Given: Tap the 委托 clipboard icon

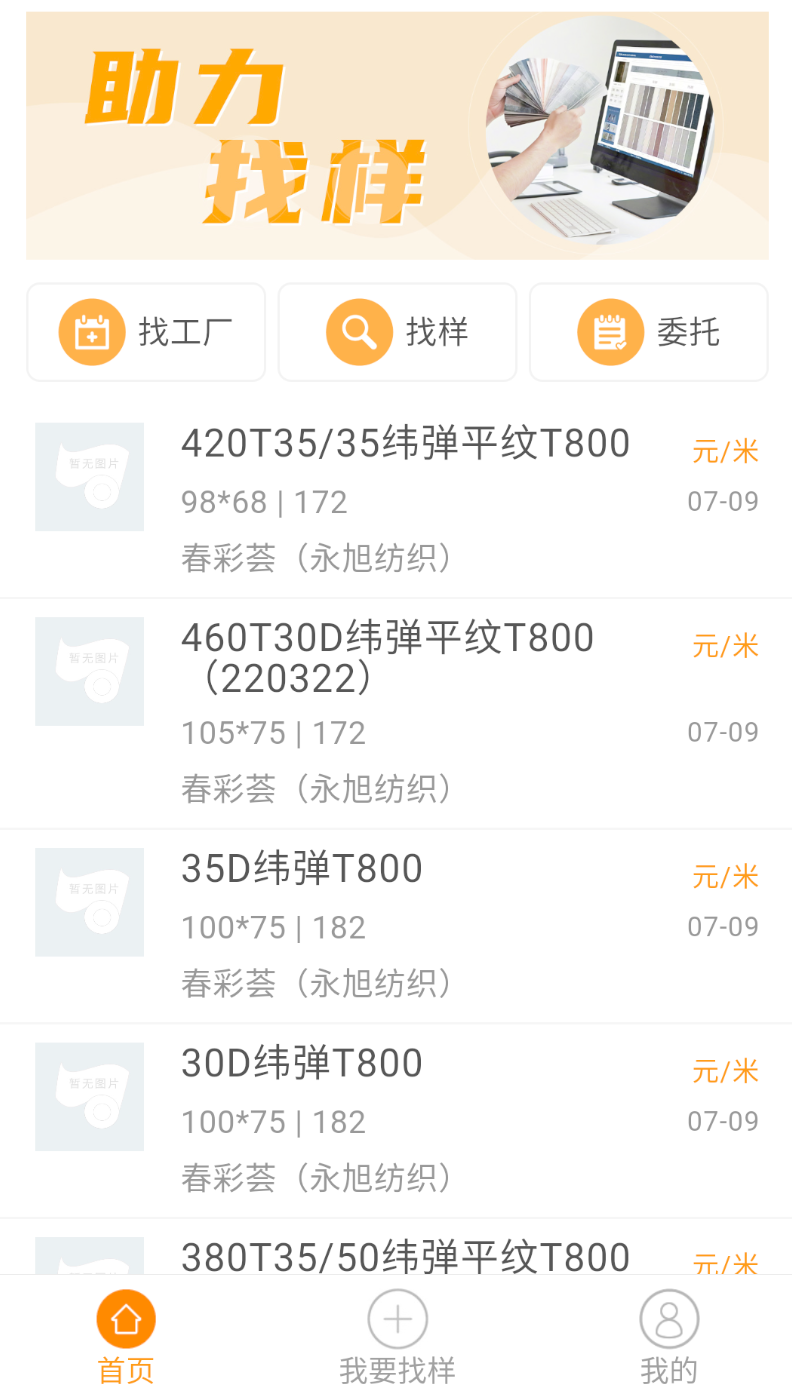Looking at the screenshot, I should pyautogui.click(x=612, y=331).
